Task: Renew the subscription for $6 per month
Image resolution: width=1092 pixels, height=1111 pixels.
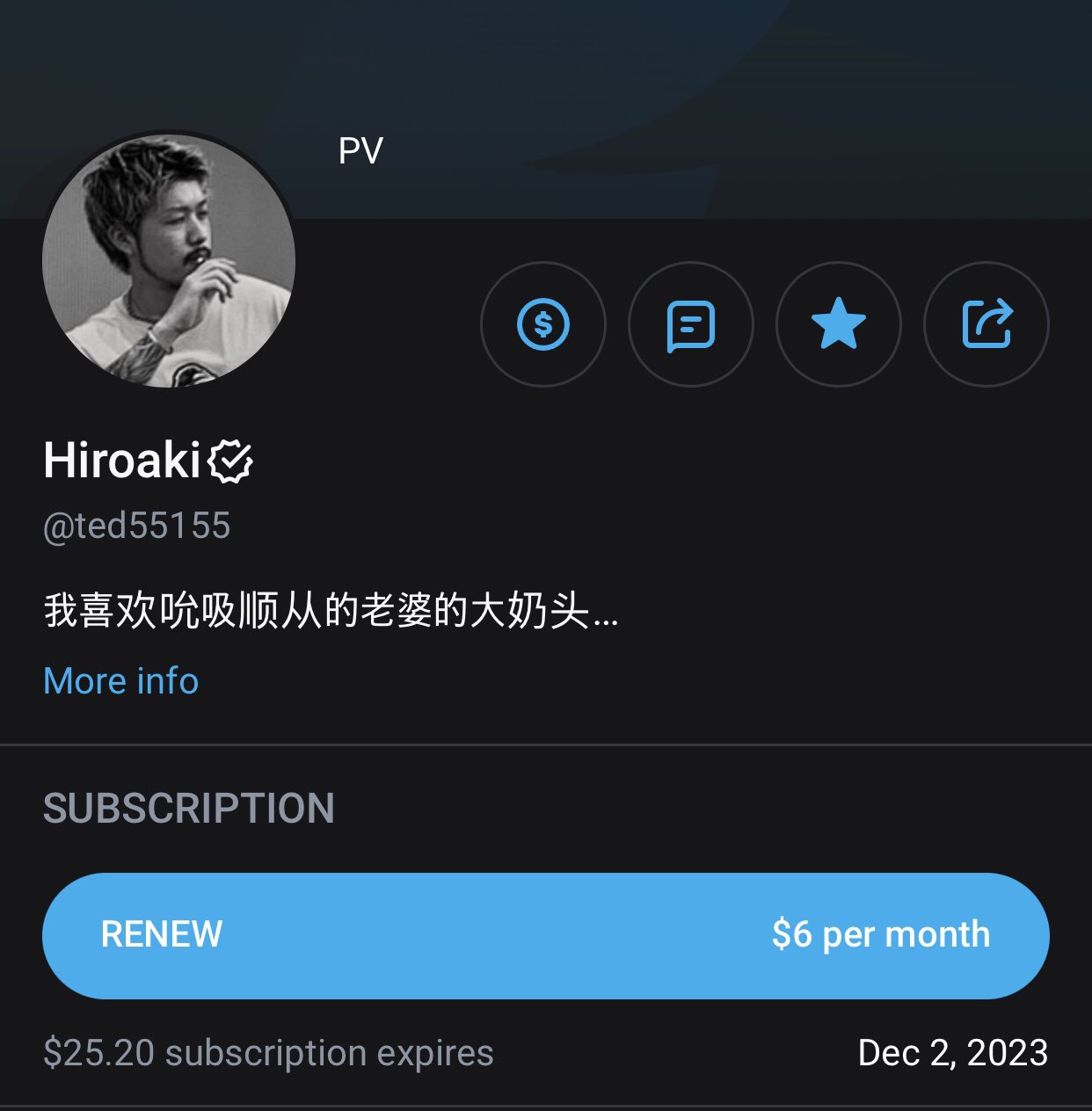Action: coord(545,935)
